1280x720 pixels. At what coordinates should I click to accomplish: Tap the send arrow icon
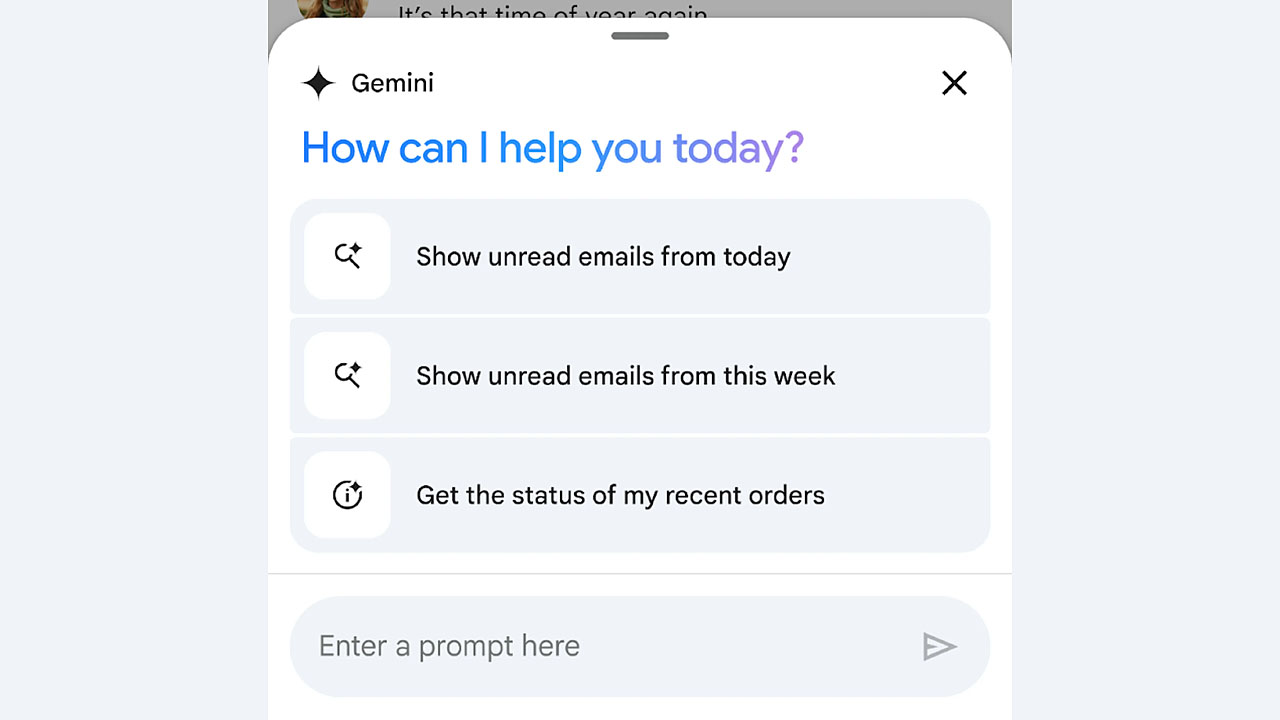(x=939, y=647)
